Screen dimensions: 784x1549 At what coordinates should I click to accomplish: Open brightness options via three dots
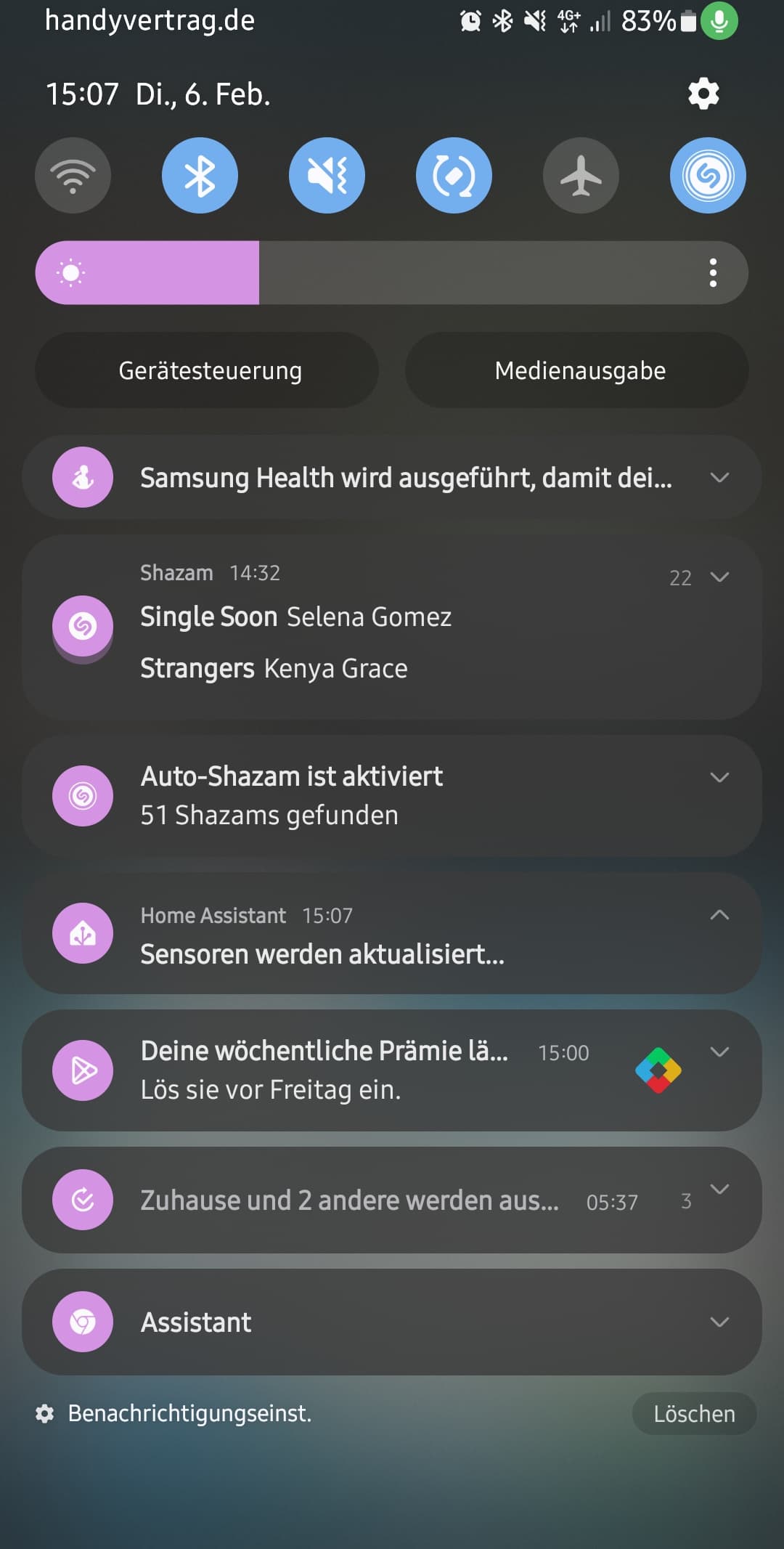tap(713, 272)
